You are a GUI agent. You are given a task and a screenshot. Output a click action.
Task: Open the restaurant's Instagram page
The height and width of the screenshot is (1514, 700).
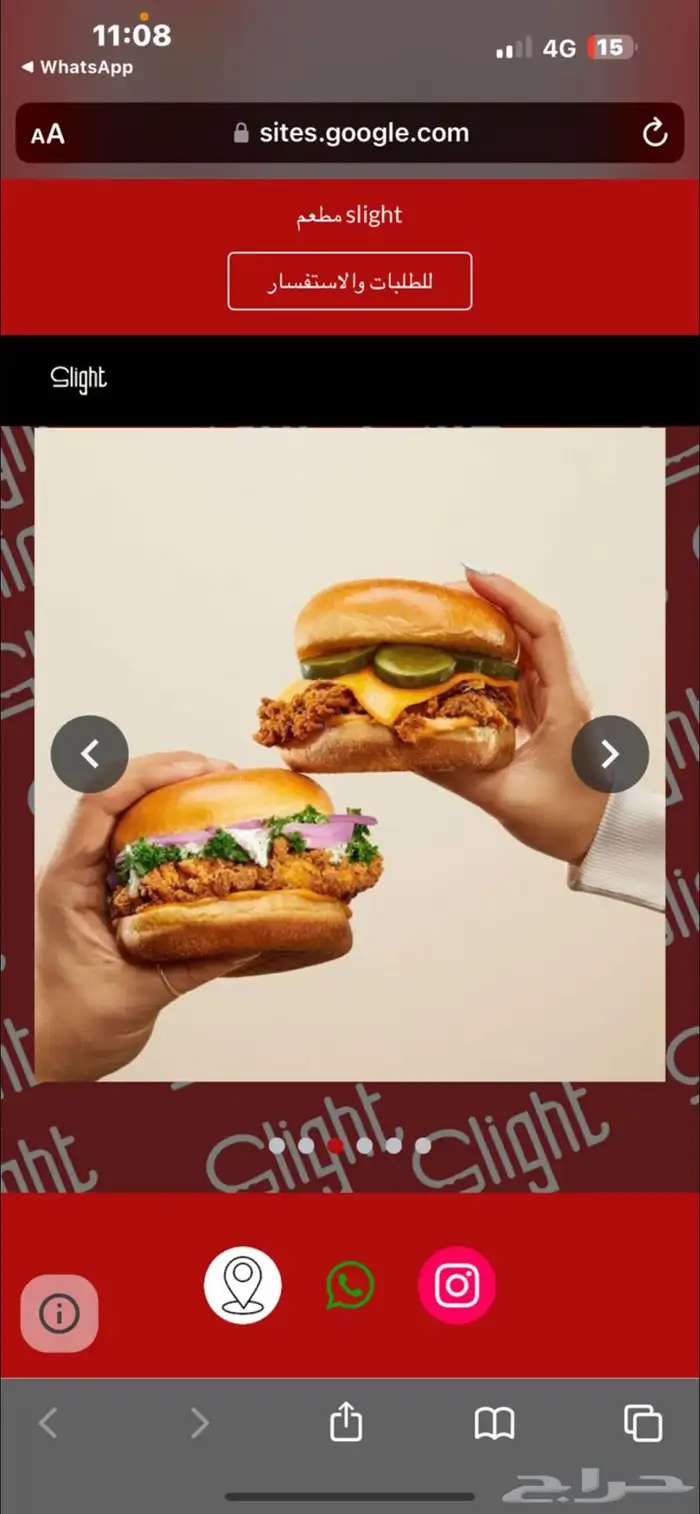click(457, 1285)
